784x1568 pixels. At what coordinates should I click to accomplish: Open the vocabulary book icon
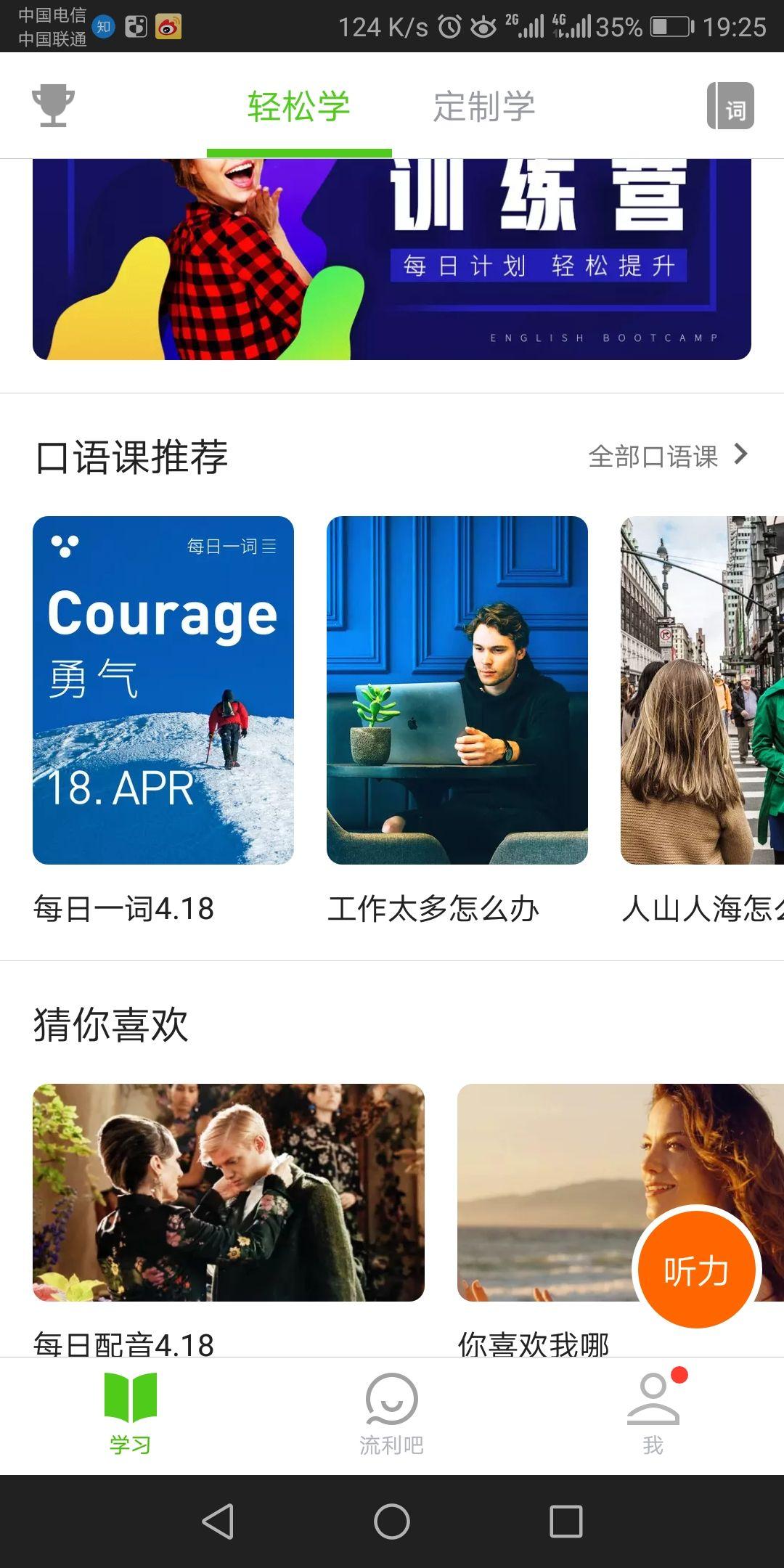coord(730,106)
